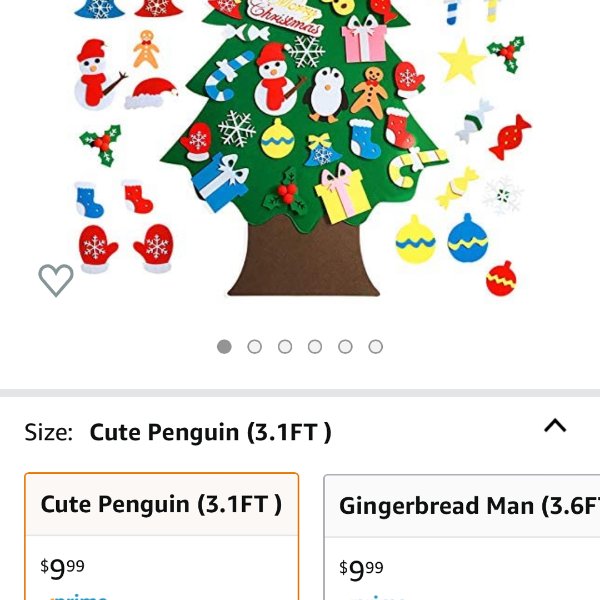Collapse the Size options chevron
Screen dimensions: 600x600
[x=555, y=426]
